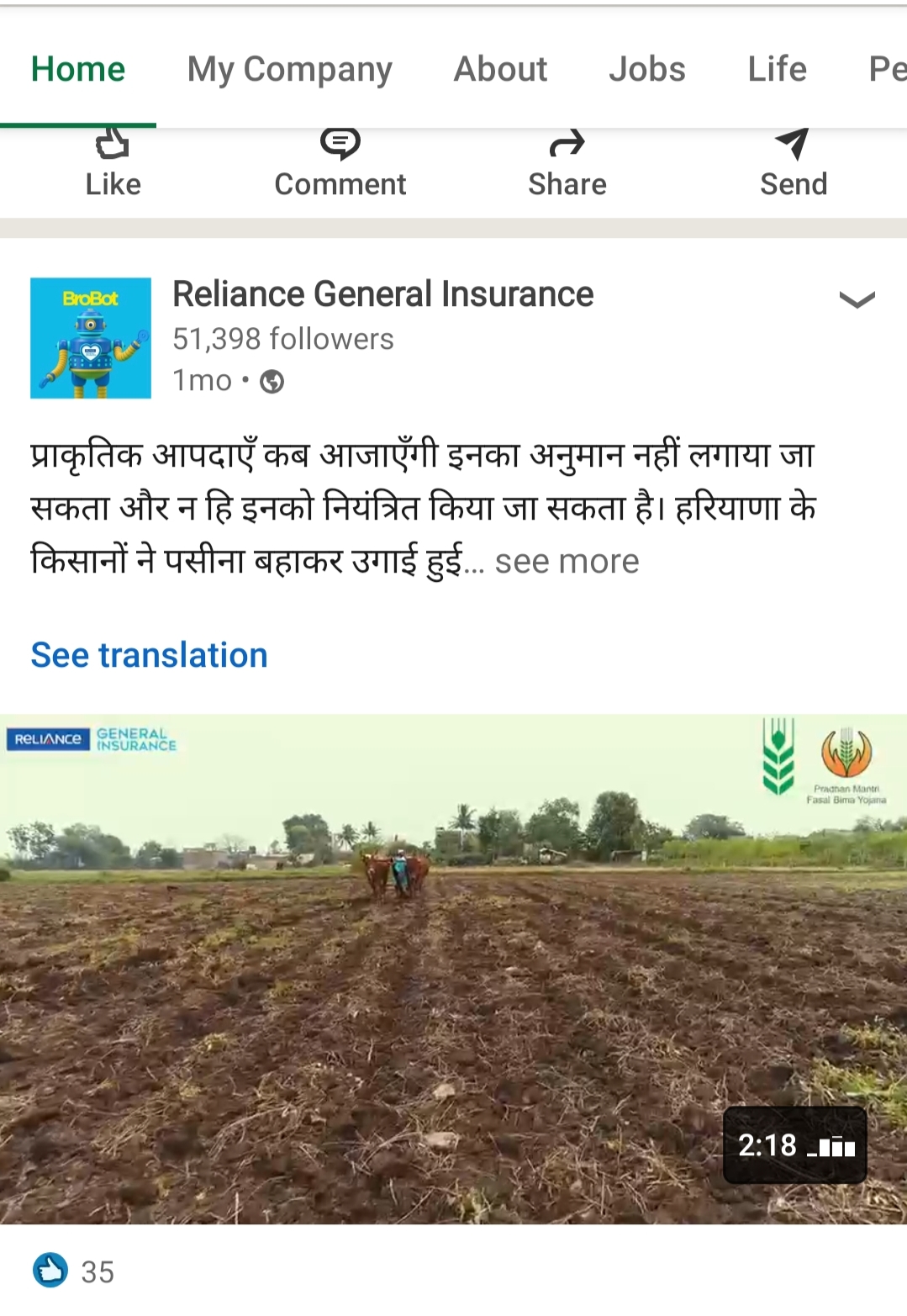
Task: Open the About tab
Action: [x=500, y=70]
